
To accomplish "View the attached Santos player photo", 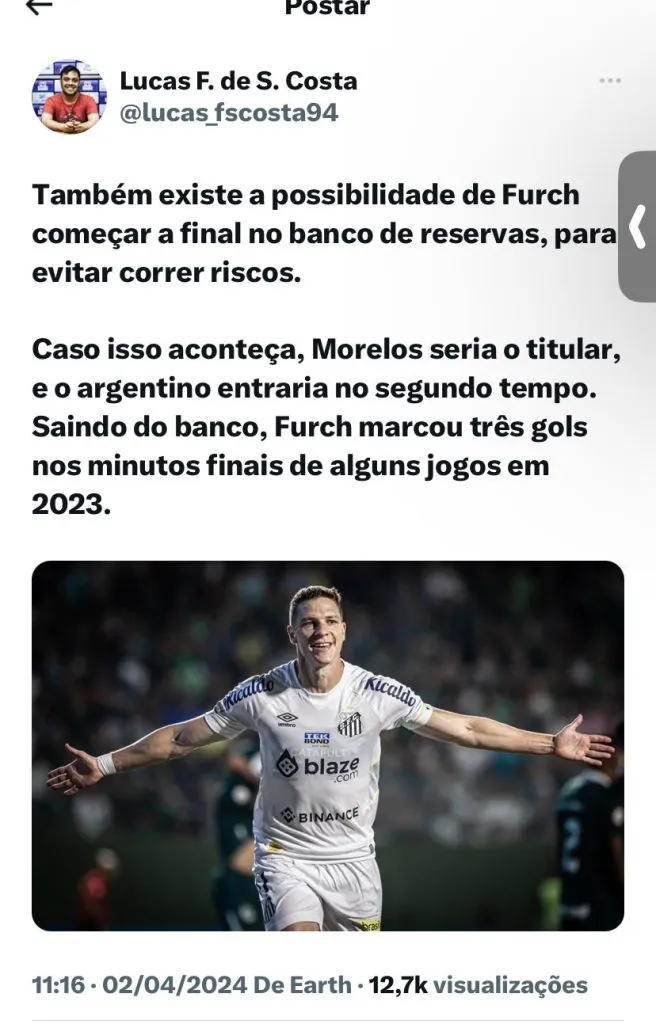I will click(328, 745).
